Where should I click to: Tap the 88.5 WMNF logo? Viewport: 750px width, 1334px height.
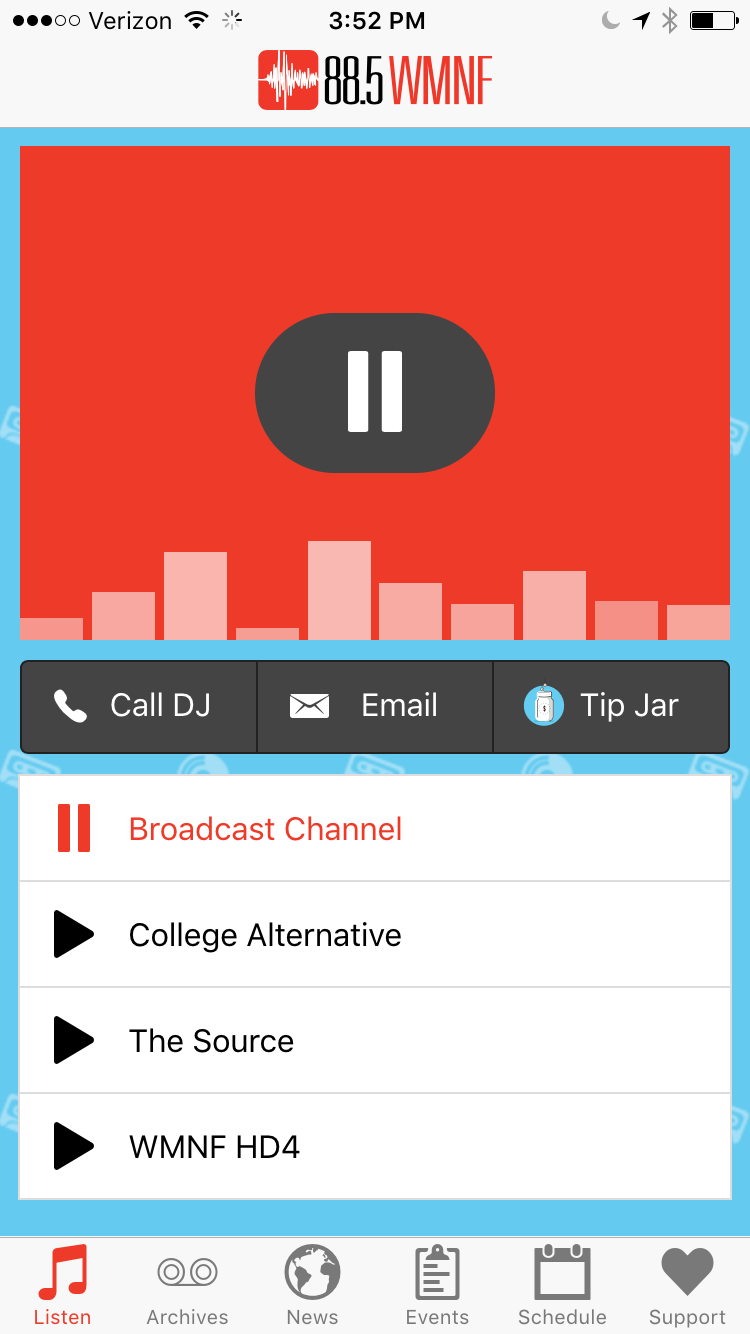[375, 78]
